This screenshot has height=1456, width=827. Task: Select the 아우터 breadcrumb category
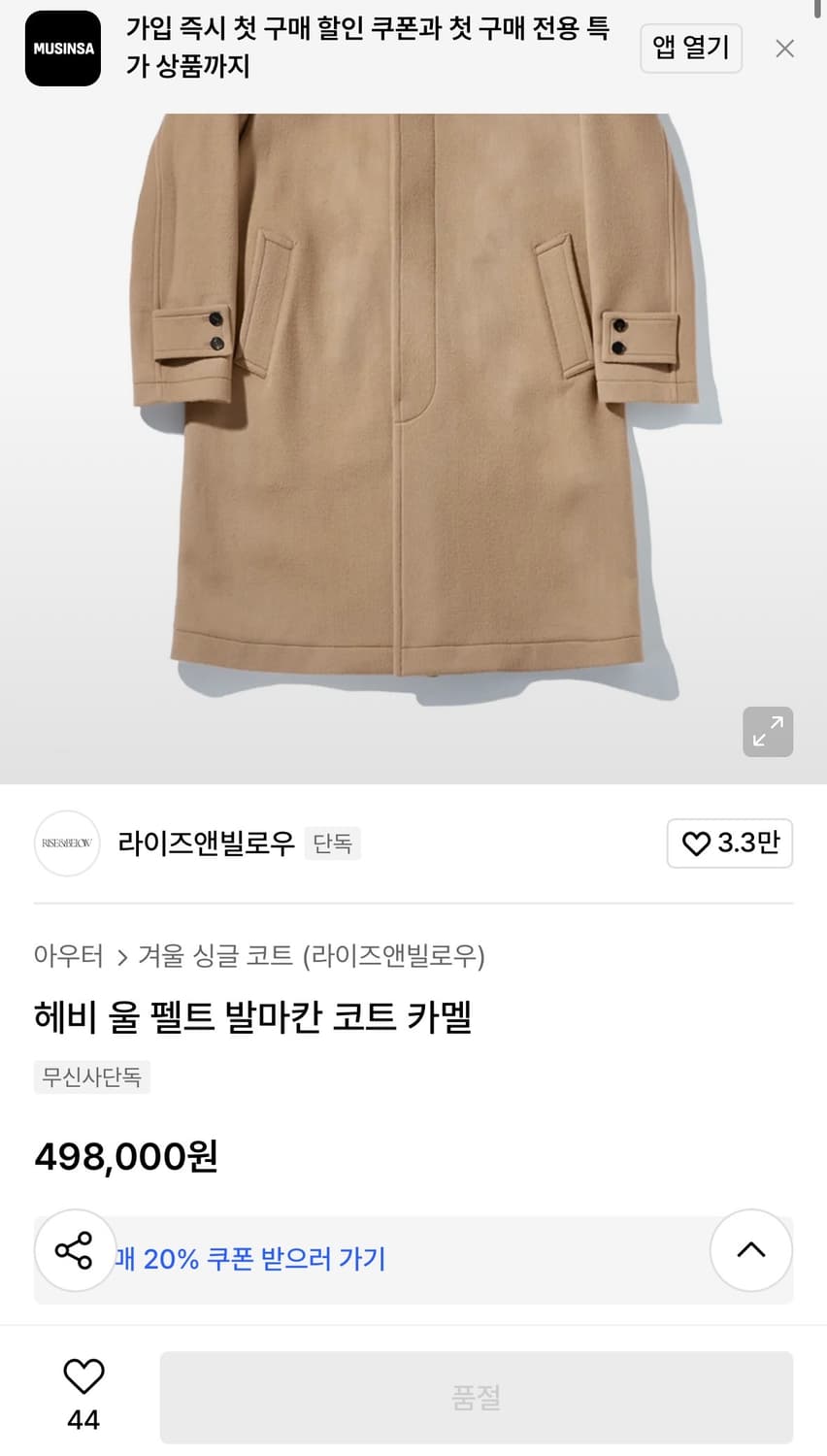tap(68, 956)
